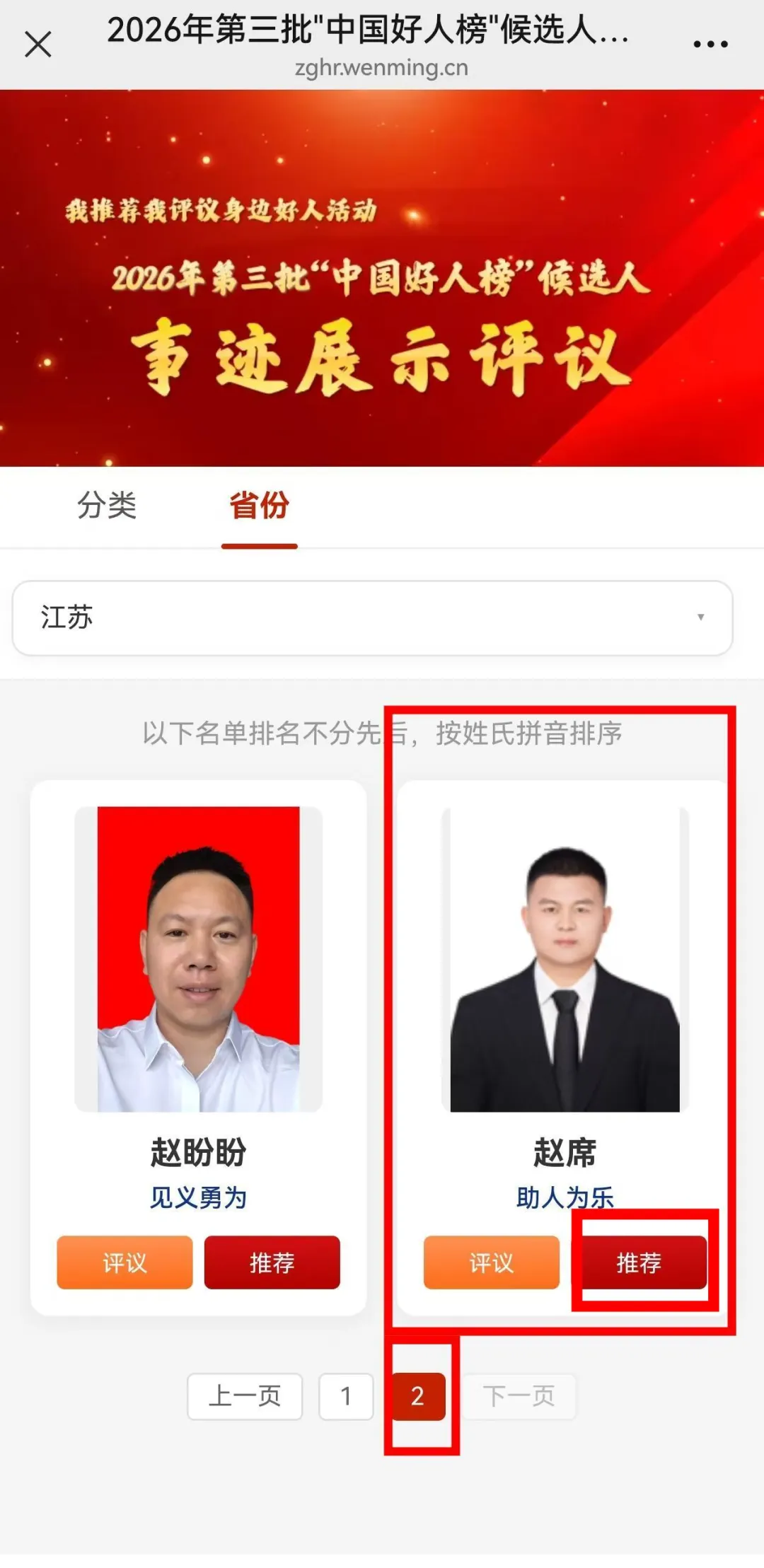
Task: Expand the 江苏 province dropdown
Action: [372, 617]
